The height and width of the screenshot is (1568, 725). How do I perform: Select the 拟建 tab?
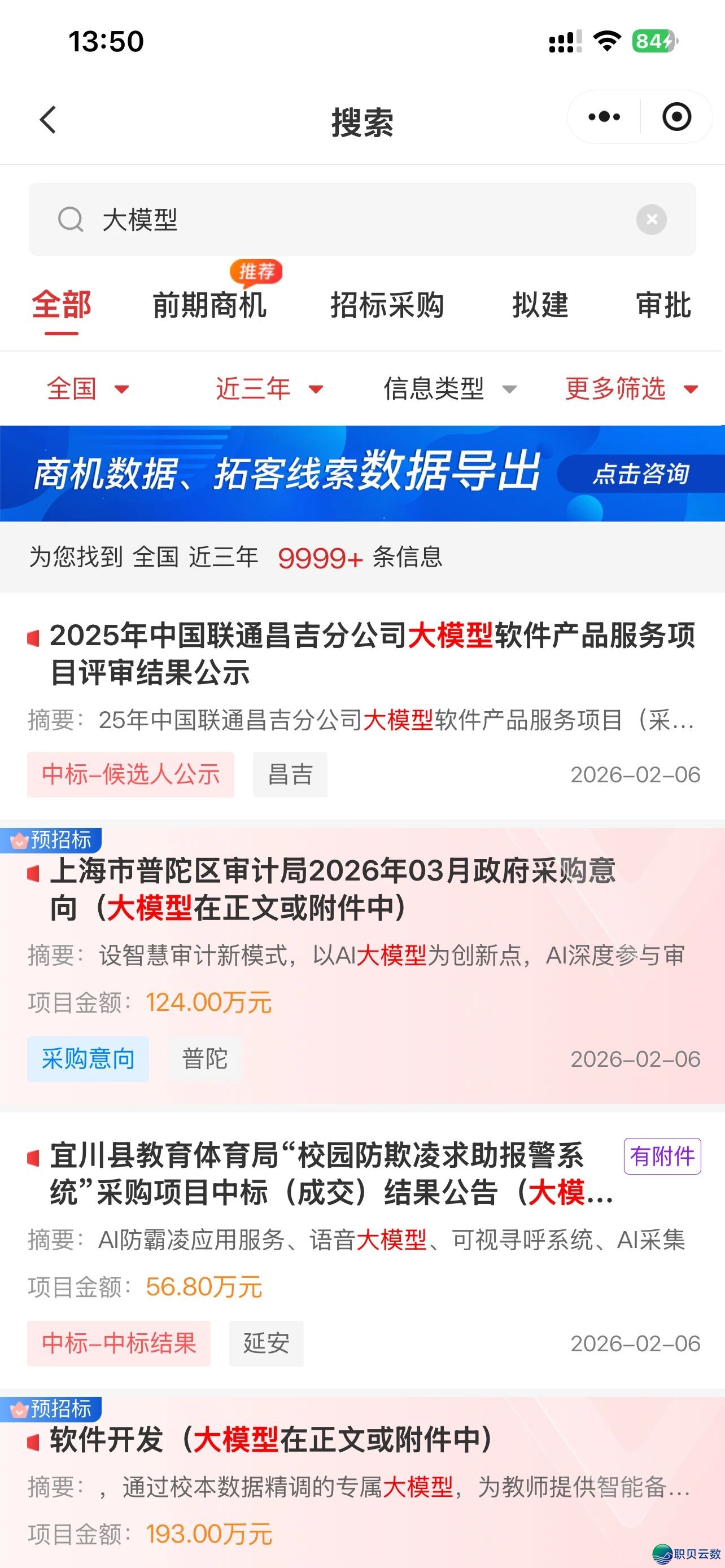(539, 306)
